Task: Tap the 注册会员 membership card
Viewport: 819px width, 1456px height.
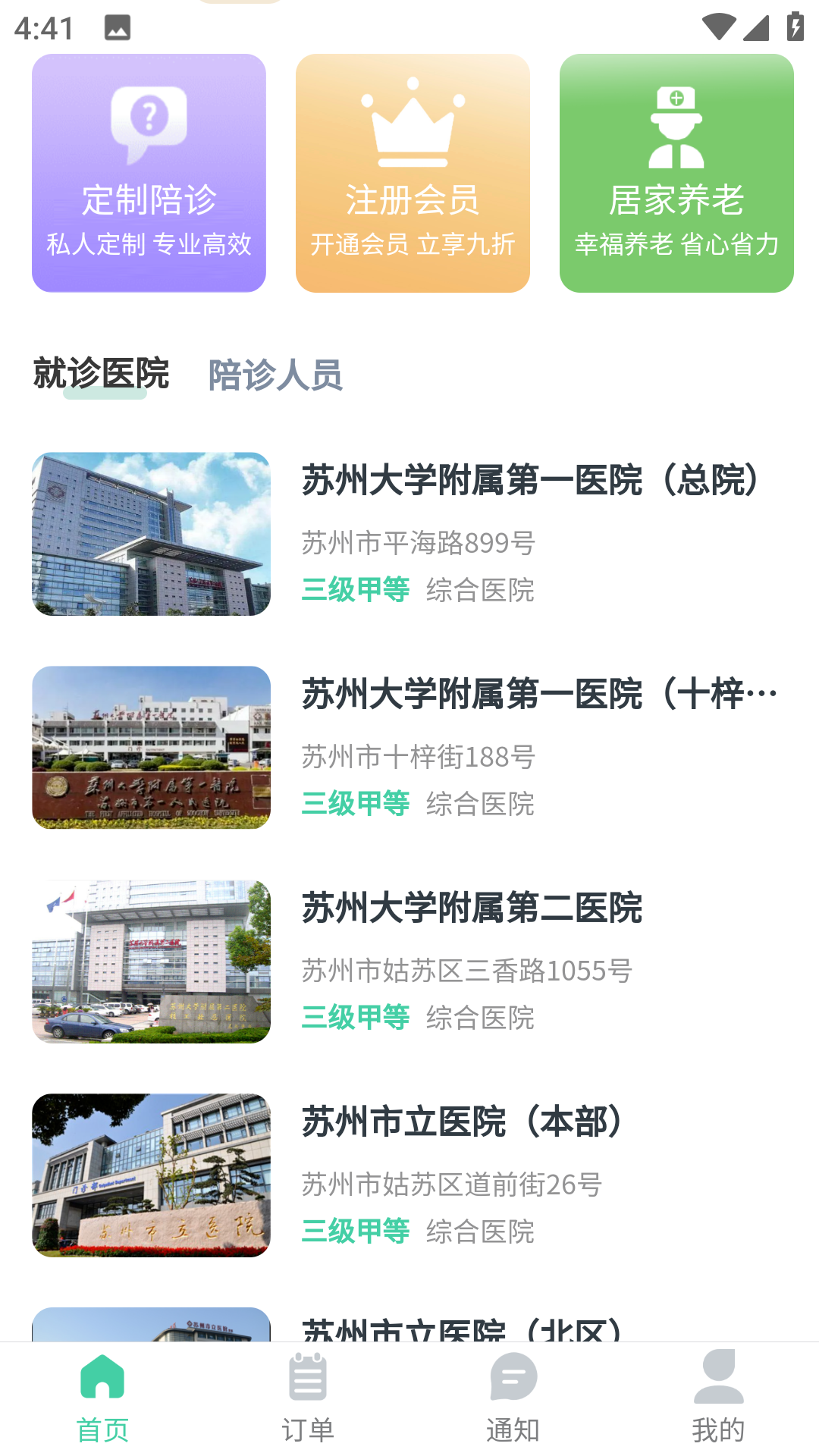Action: [x=413, y=173]
